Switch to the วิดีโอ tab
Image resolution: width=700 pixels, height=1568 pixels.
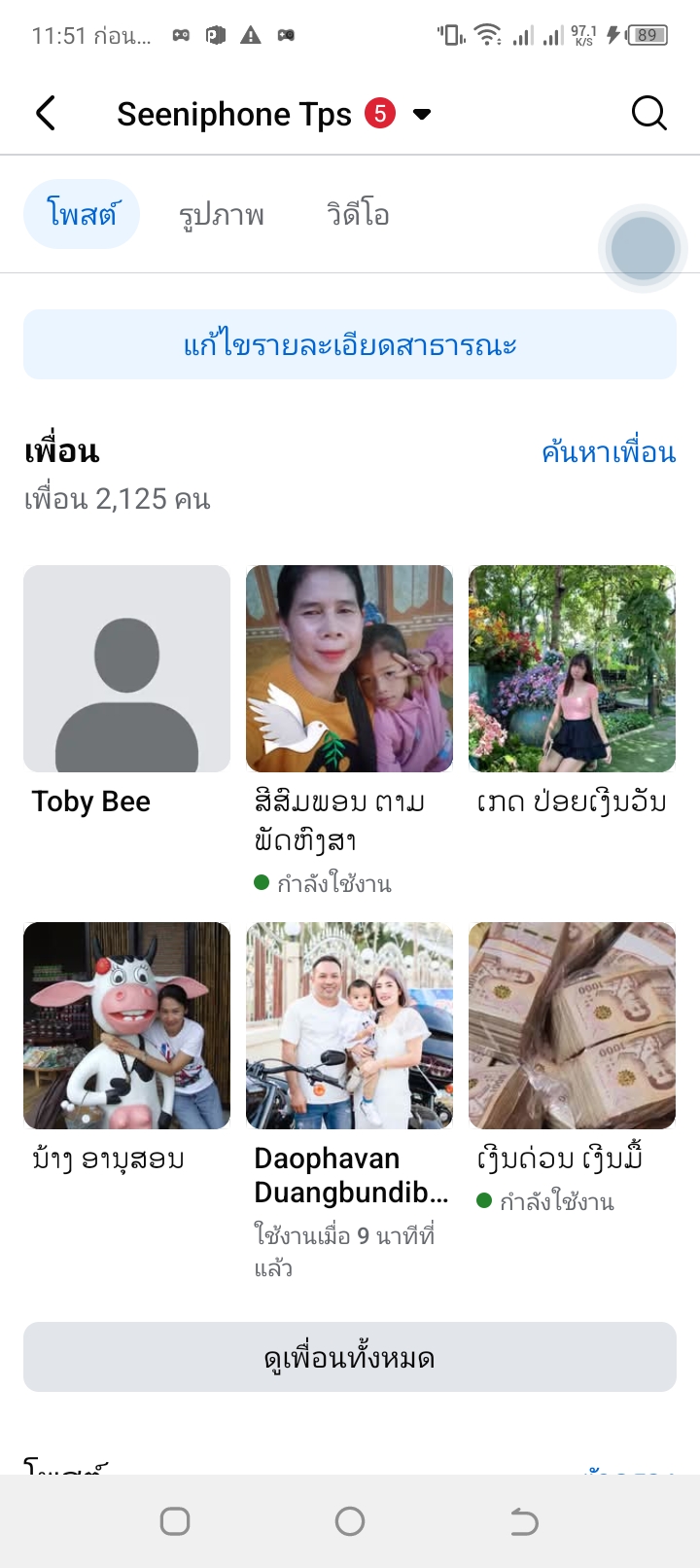coord(358,214)
